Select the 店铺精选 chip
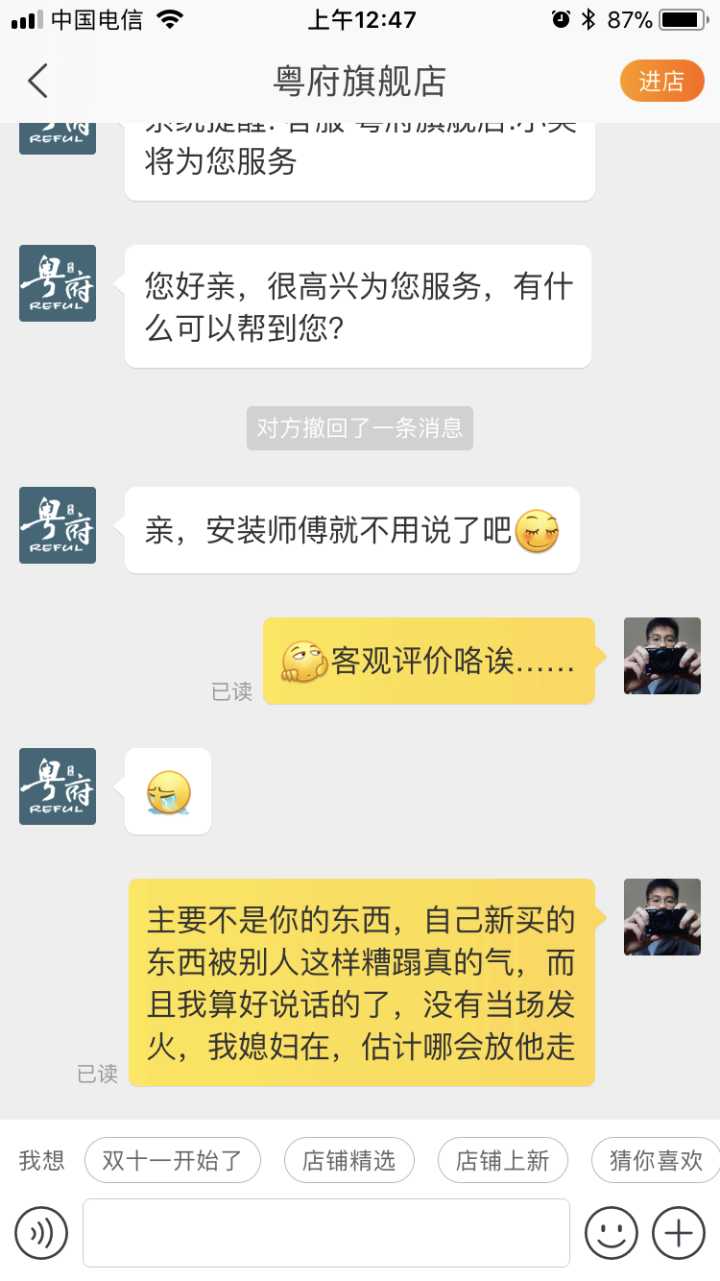Viewport: 720px width, 1281px height. coord(348,1160)
